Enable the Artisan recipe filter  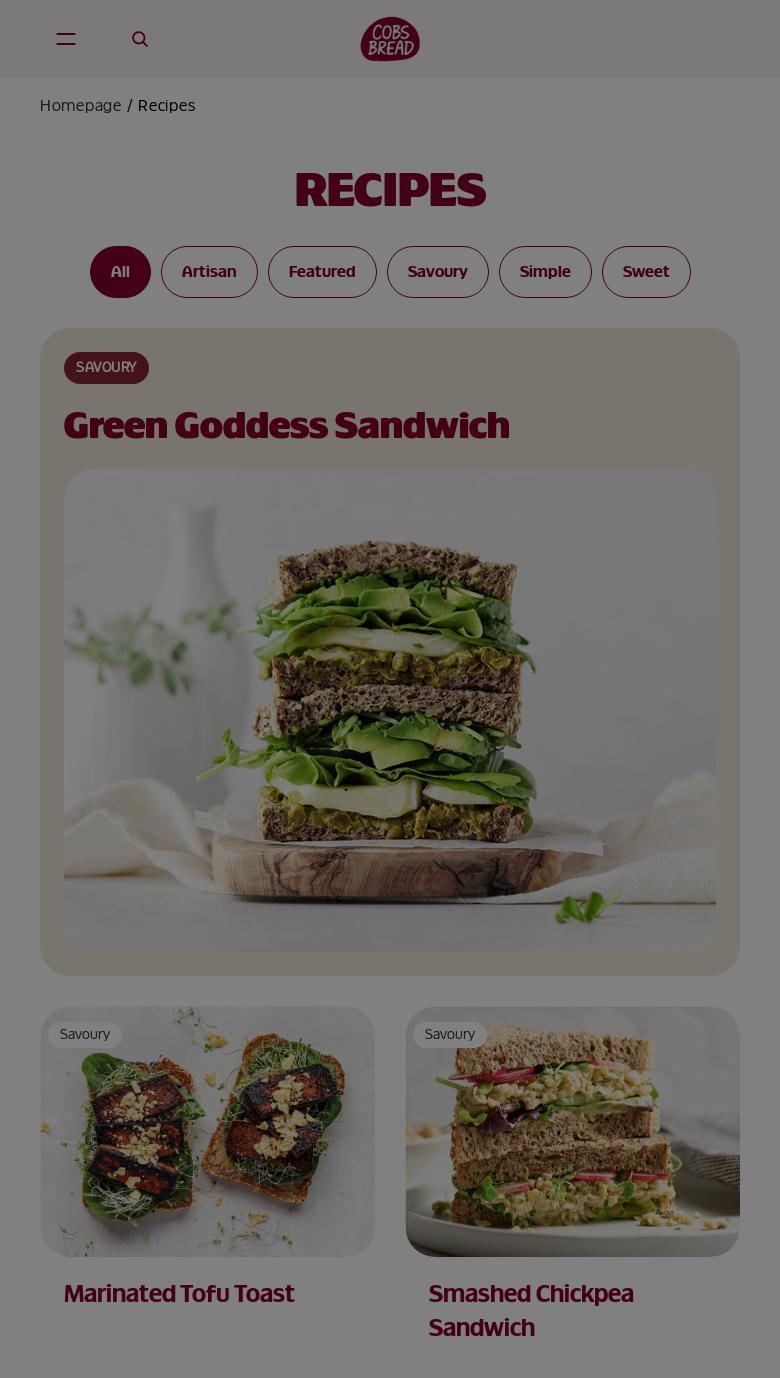coord(209,271)
